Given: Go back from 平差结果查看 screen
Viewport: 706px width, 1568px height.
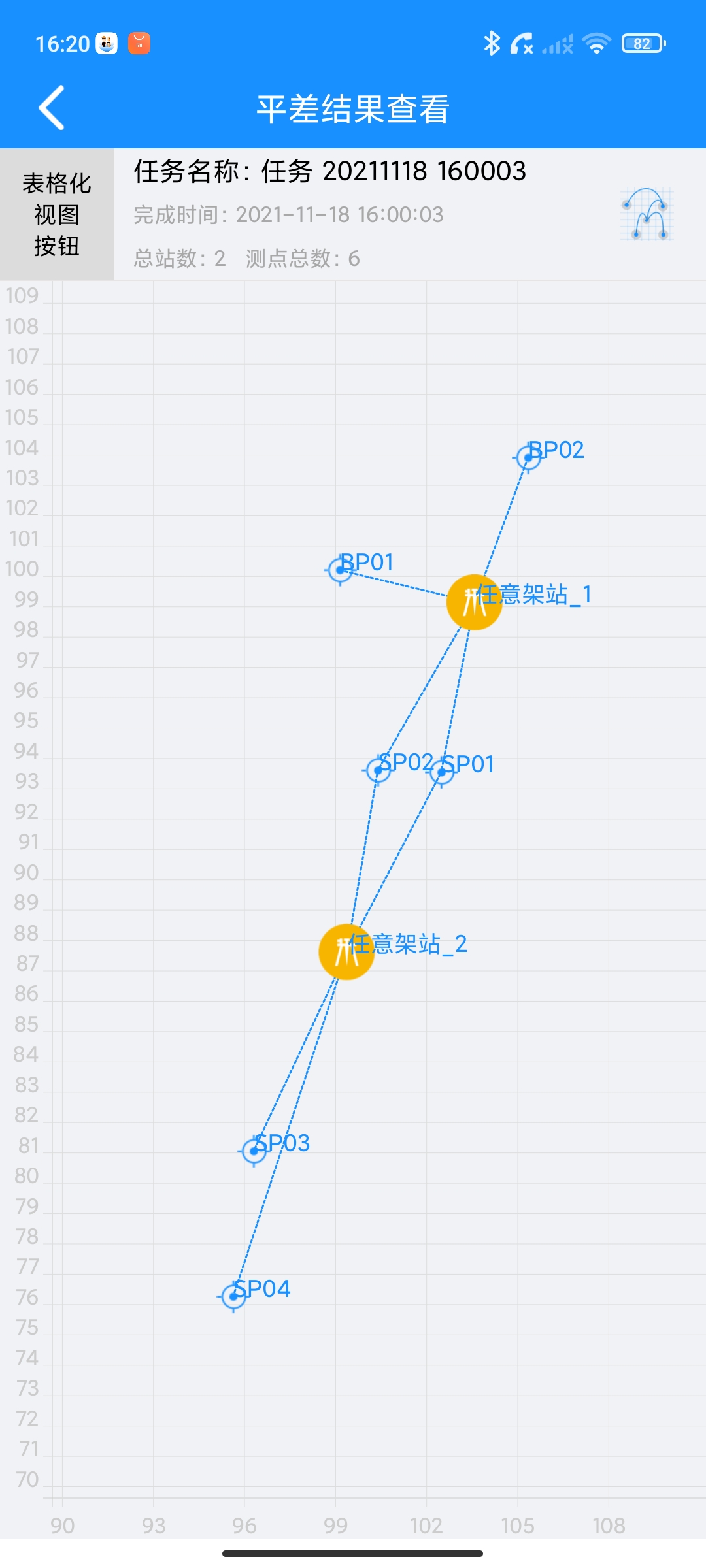Looking at the screenshot, I should pyautogui.click(x=52, y=108).
